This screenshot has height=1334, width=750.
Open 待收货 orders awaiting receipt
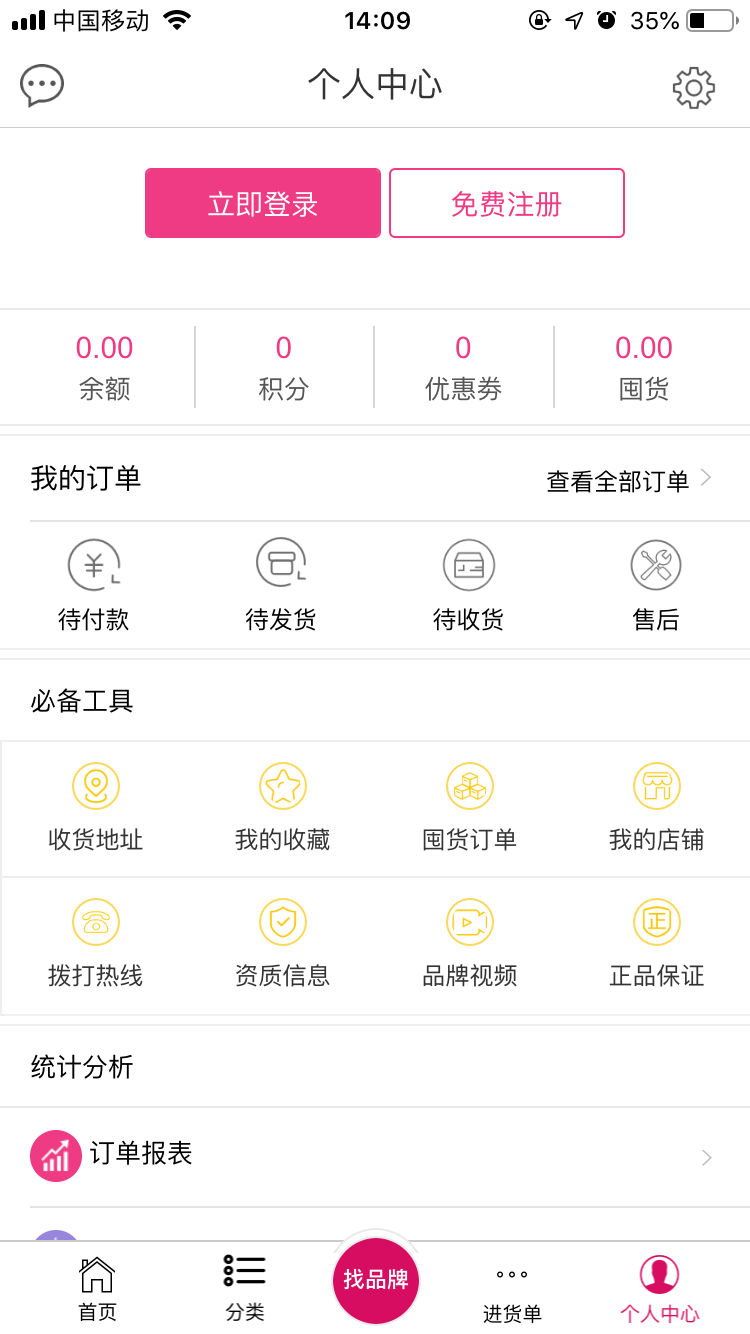tap(468, 586)
